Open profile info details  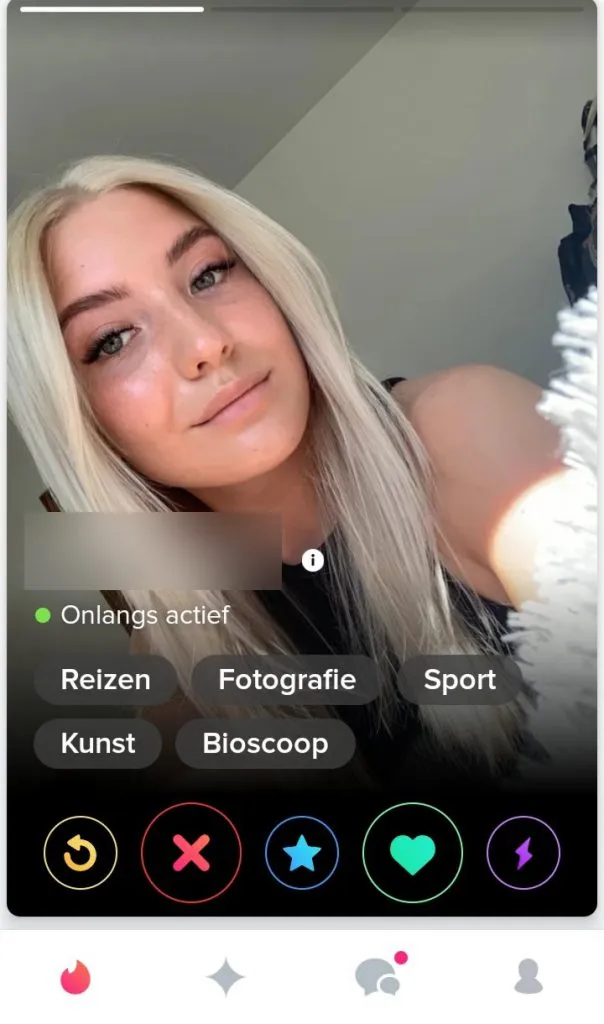313,560
